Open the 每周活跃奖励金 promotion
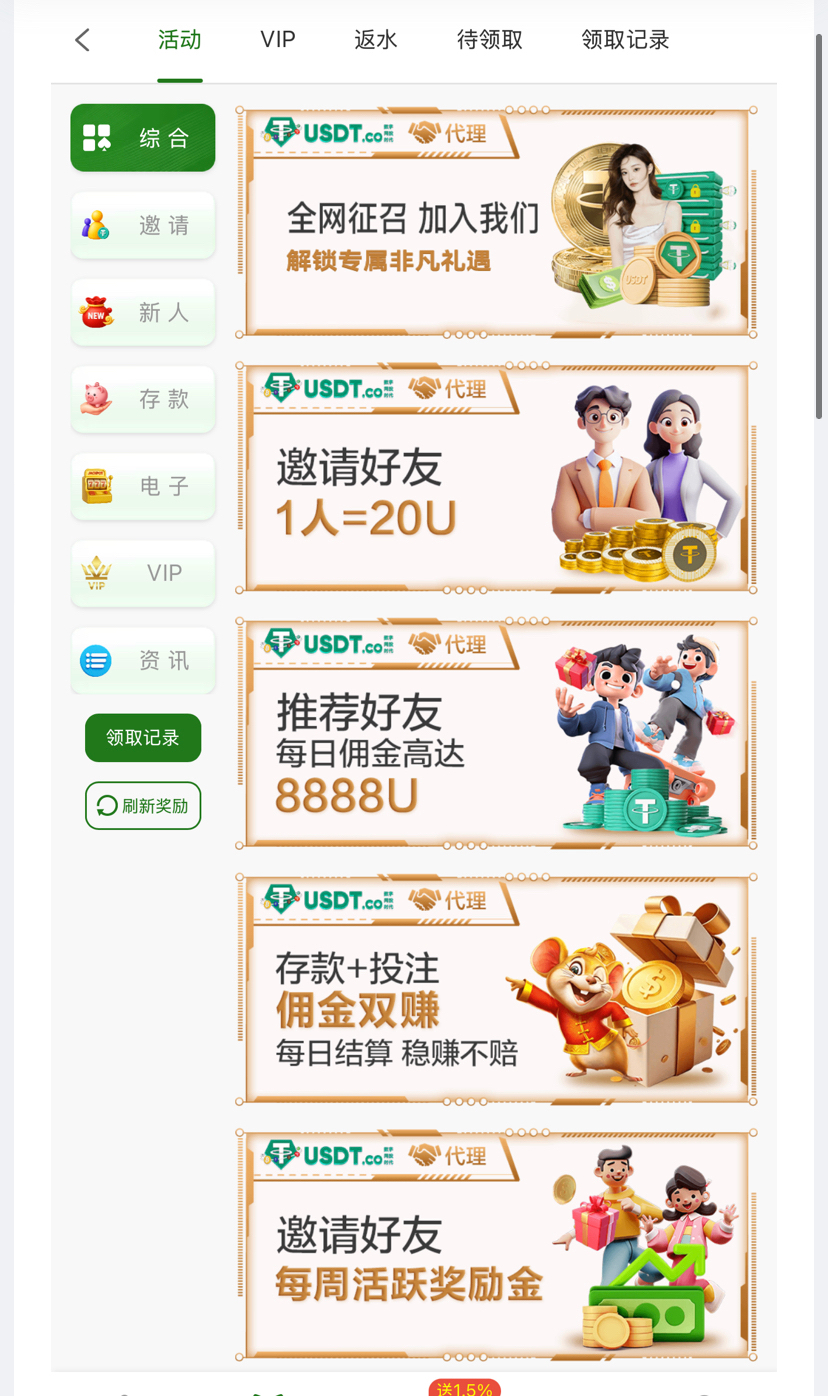Image resolution: width=828 pixels, height=1396 pixels. tap(496, 1245)
